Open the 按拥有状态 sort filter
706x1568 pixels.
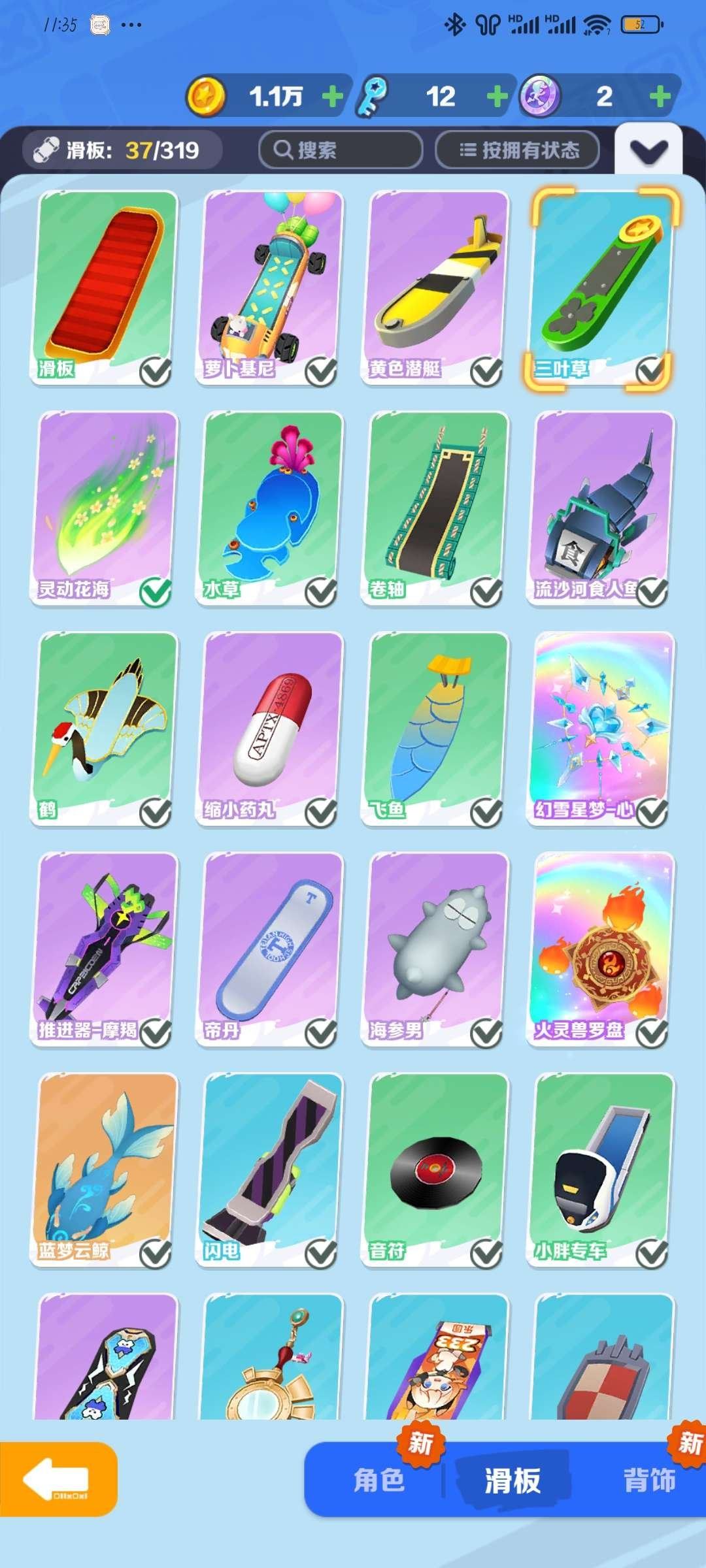(x=518, y=150)
